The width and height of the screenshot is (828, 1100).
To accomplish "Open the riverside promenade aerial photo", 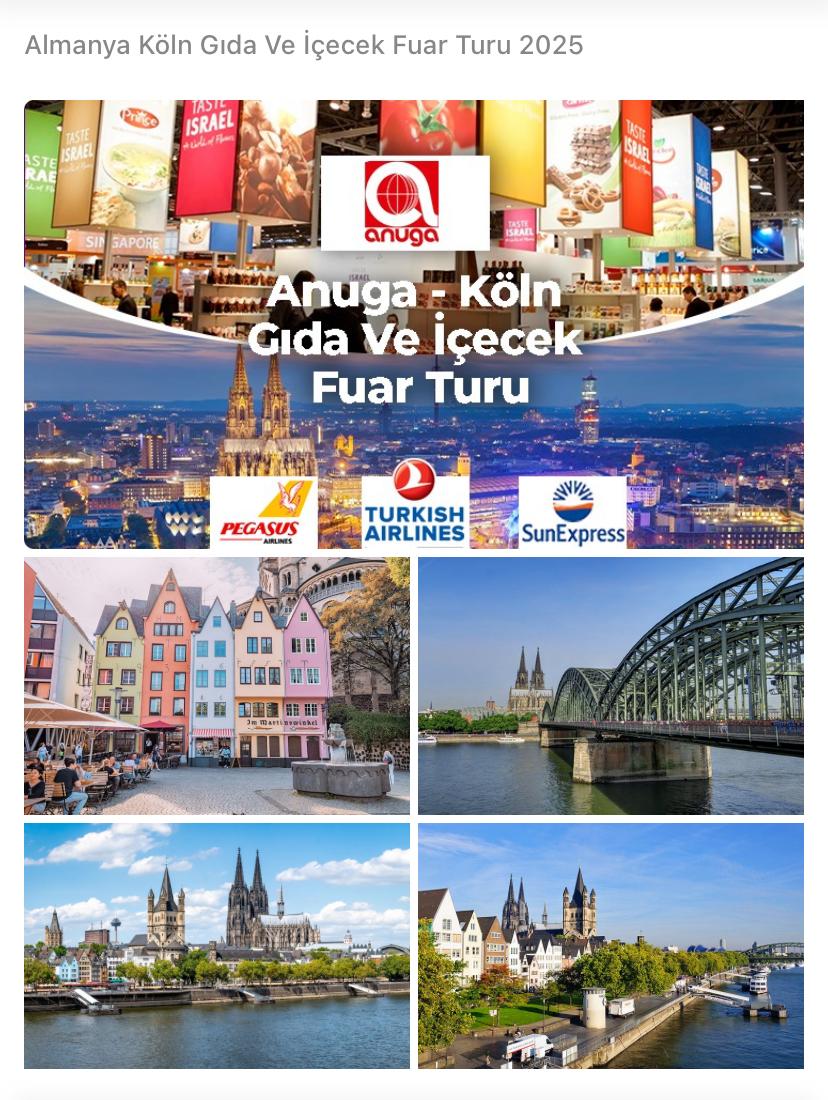I will coord(610,945).
